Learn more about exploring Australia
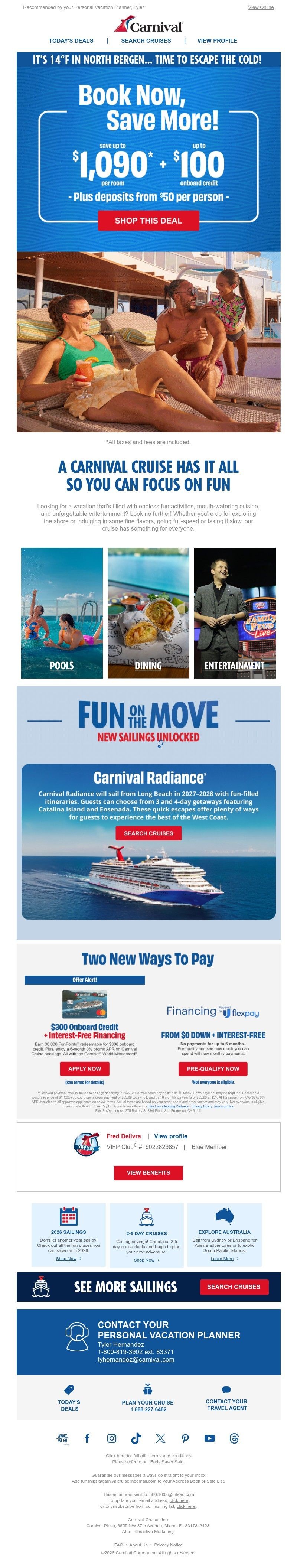The width and height of the screenshot is (297, 1568). click(222, 1258)
